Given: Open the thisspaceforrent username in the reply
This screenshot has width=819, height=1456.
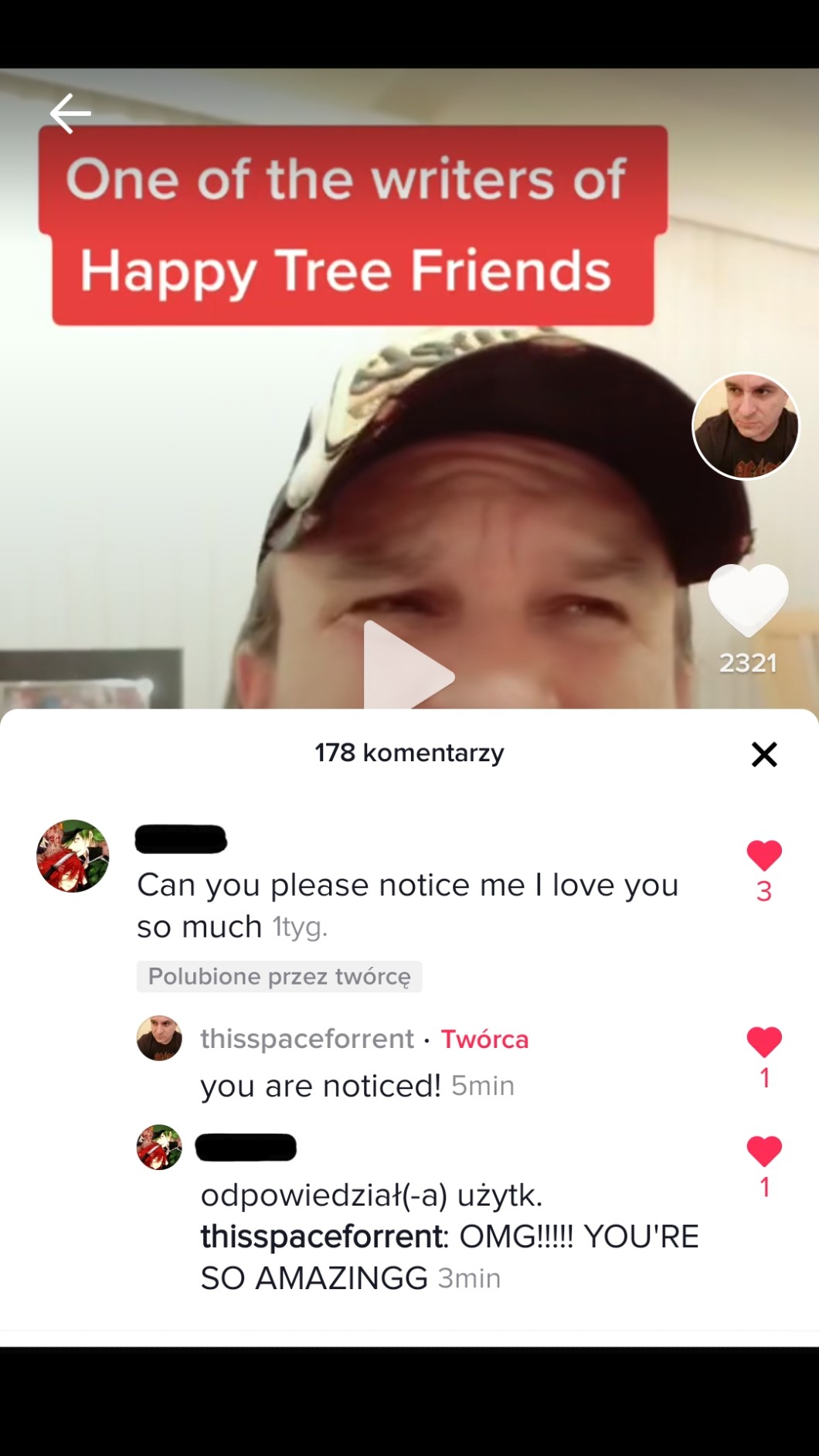Looking at the screenshot, I should [307, 1039].
